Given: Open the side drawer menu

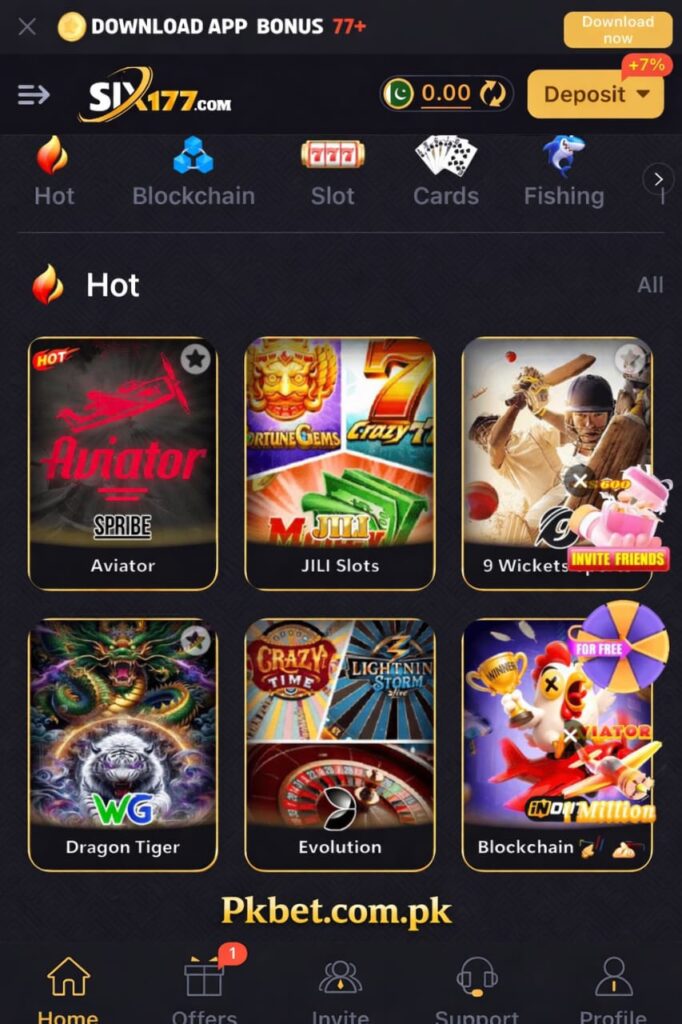Looking at the screenshot, I should [x=33, y=95].
